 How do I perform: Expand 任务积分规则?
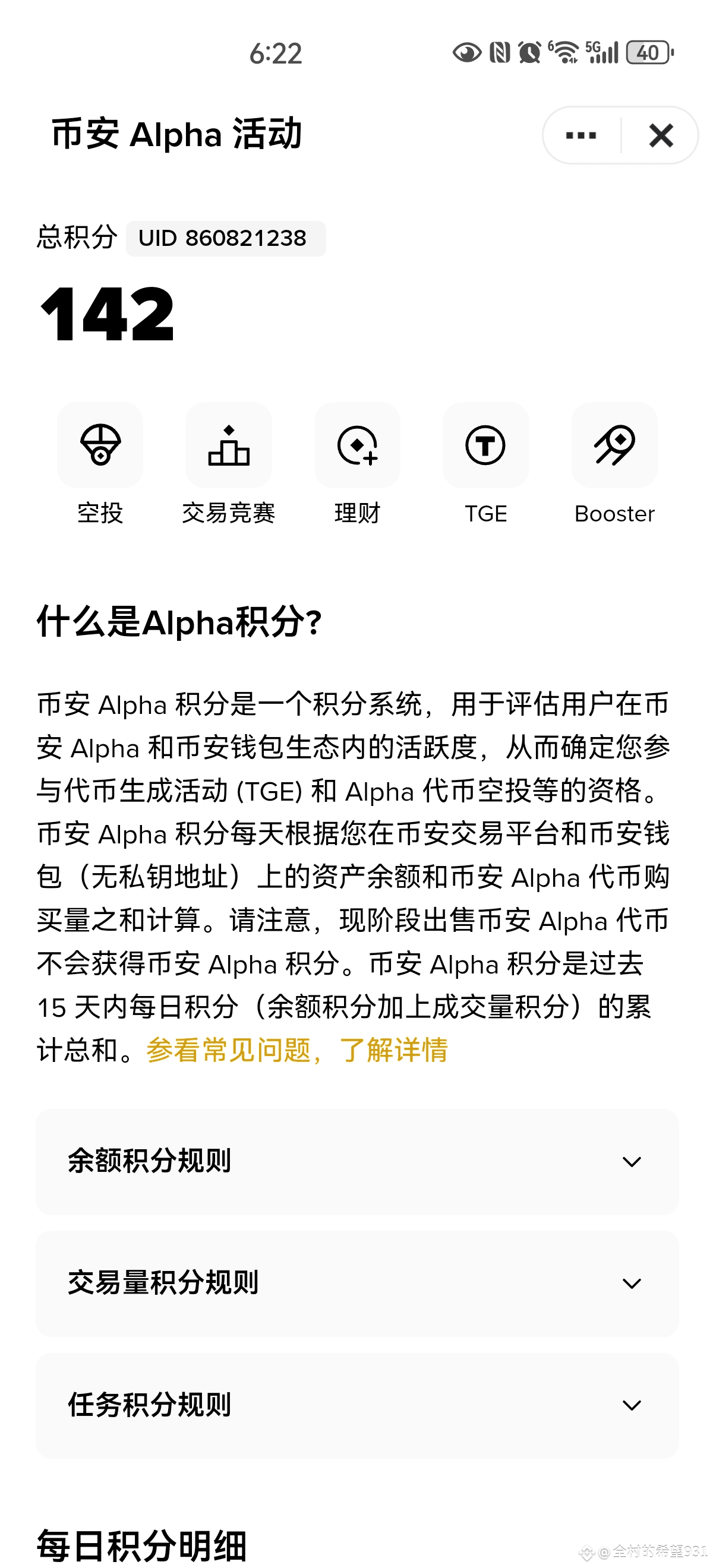point(357,1405)
